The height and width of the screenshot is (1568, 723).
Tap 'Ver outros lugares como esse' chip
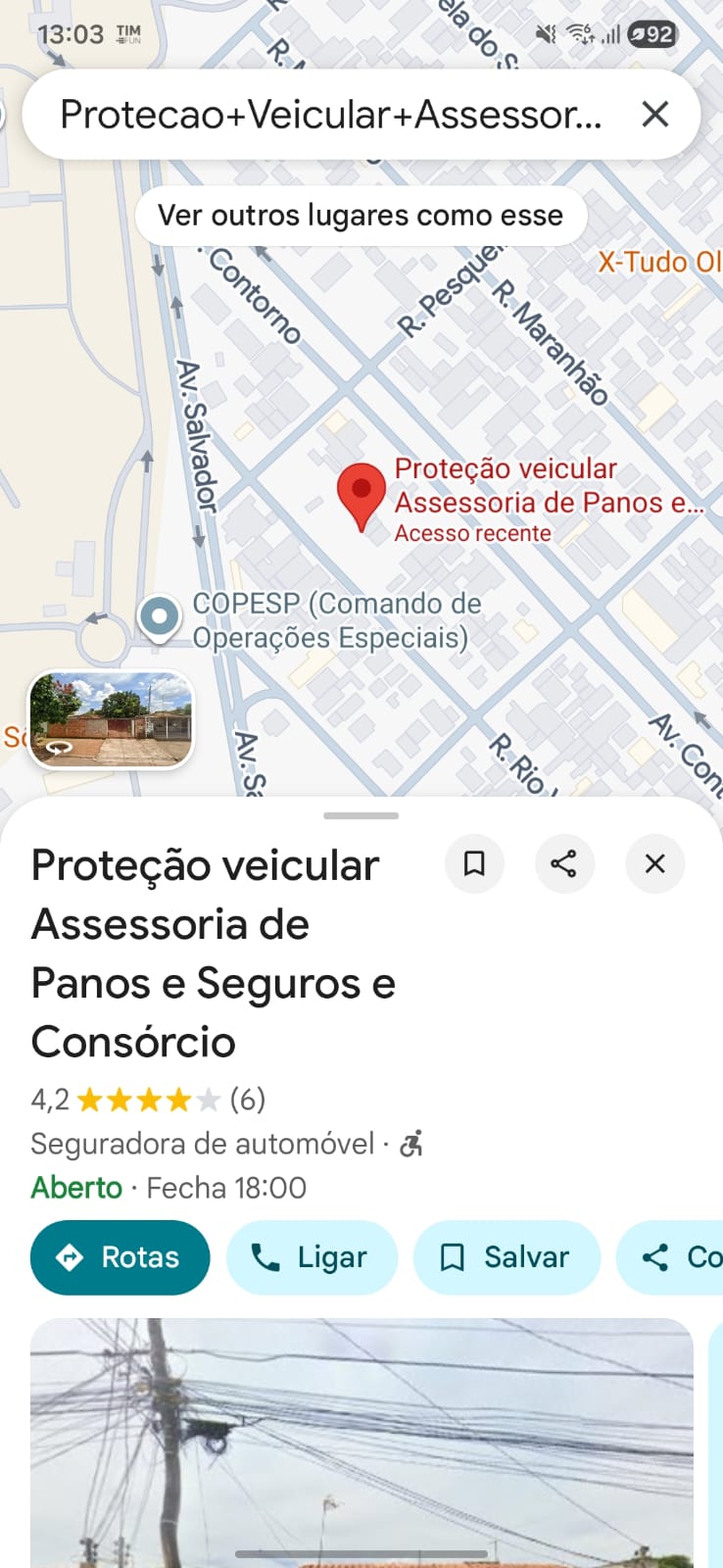tap(361, 216)
